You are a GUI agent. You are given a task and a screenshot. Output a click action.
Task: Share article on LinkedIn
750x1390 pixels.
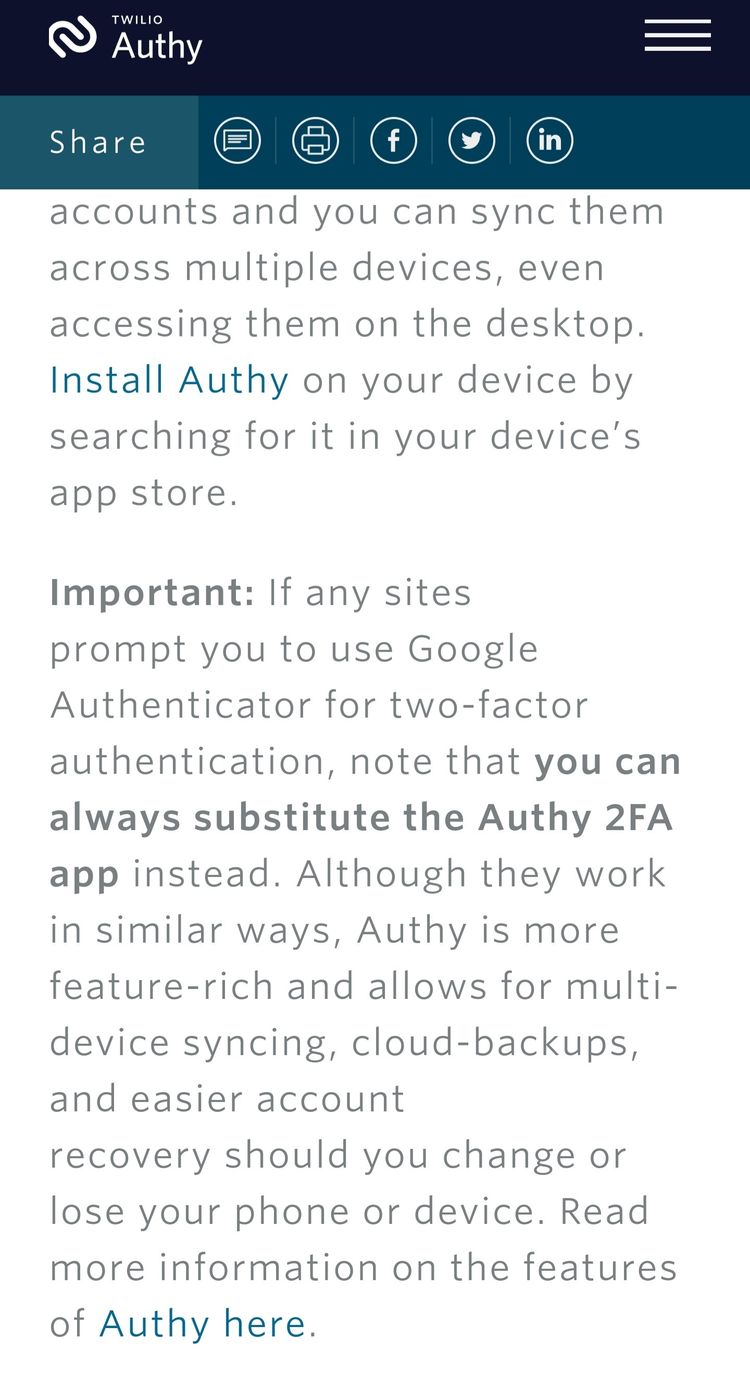point(550,140)
